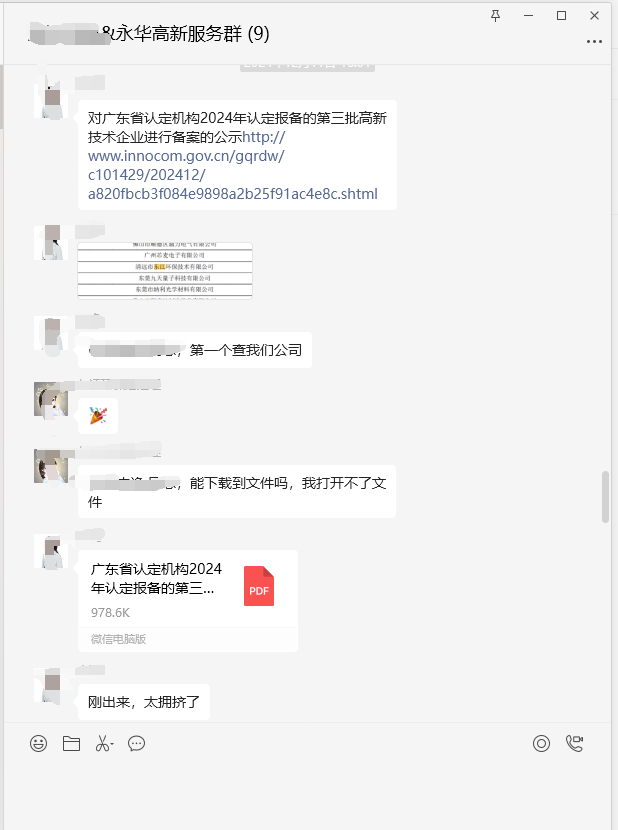Screen dimensions: 618x830
Task: Open the chat info three-dot menu
Action: click(595, 41)
